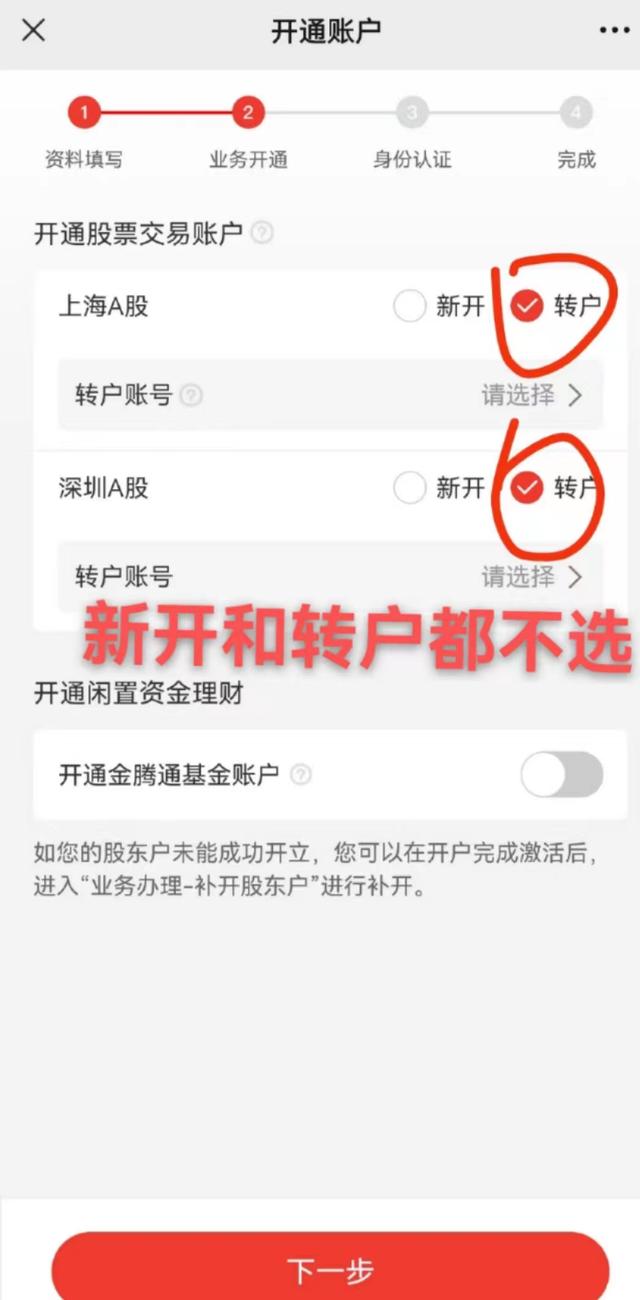Screen dimensions: 640x1300
Task: Enable 开通金腾通基金账户 switch
Action: [x=561, y=775]
